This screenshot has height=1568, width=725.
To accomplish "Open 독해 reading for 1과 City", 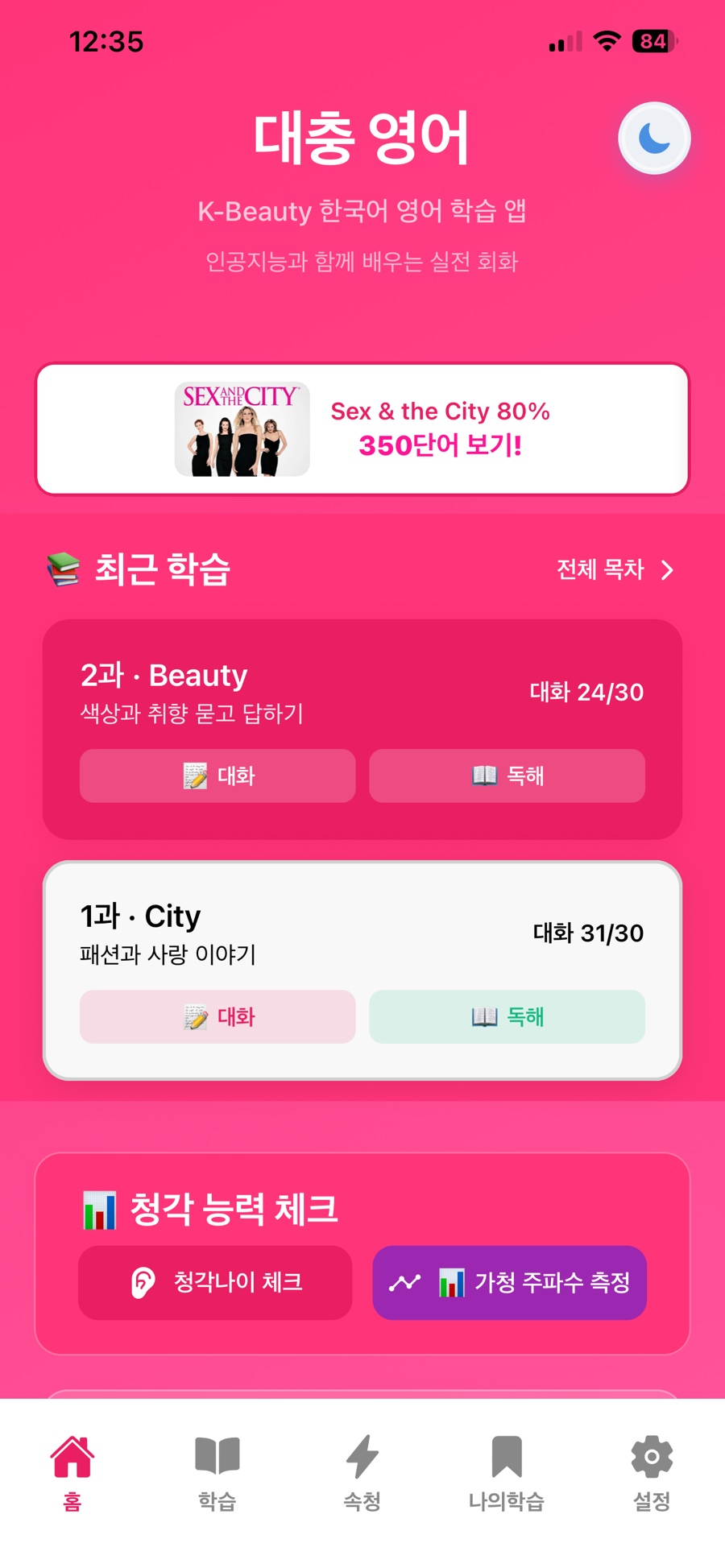I will click(507, 1017).
